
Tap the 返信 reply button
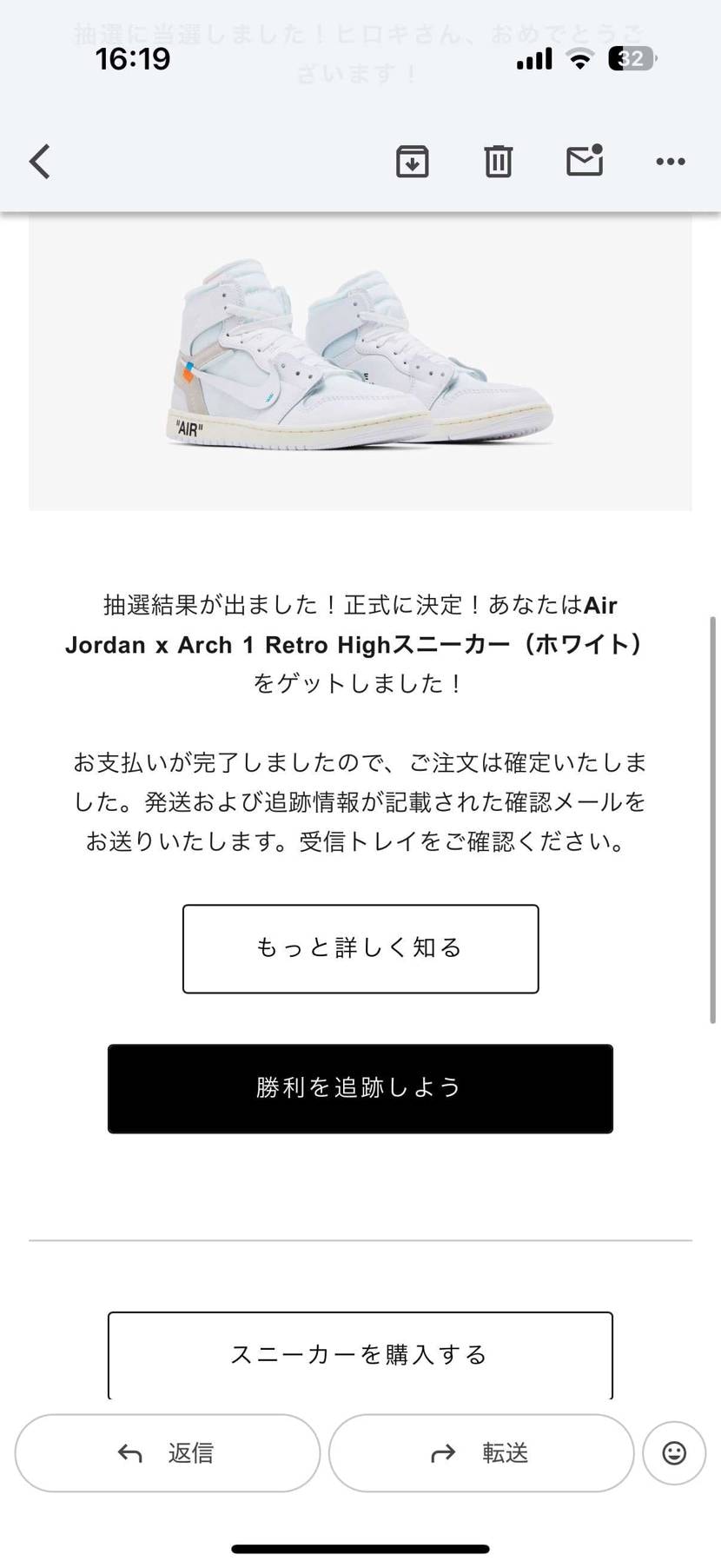pos(166,1452)
